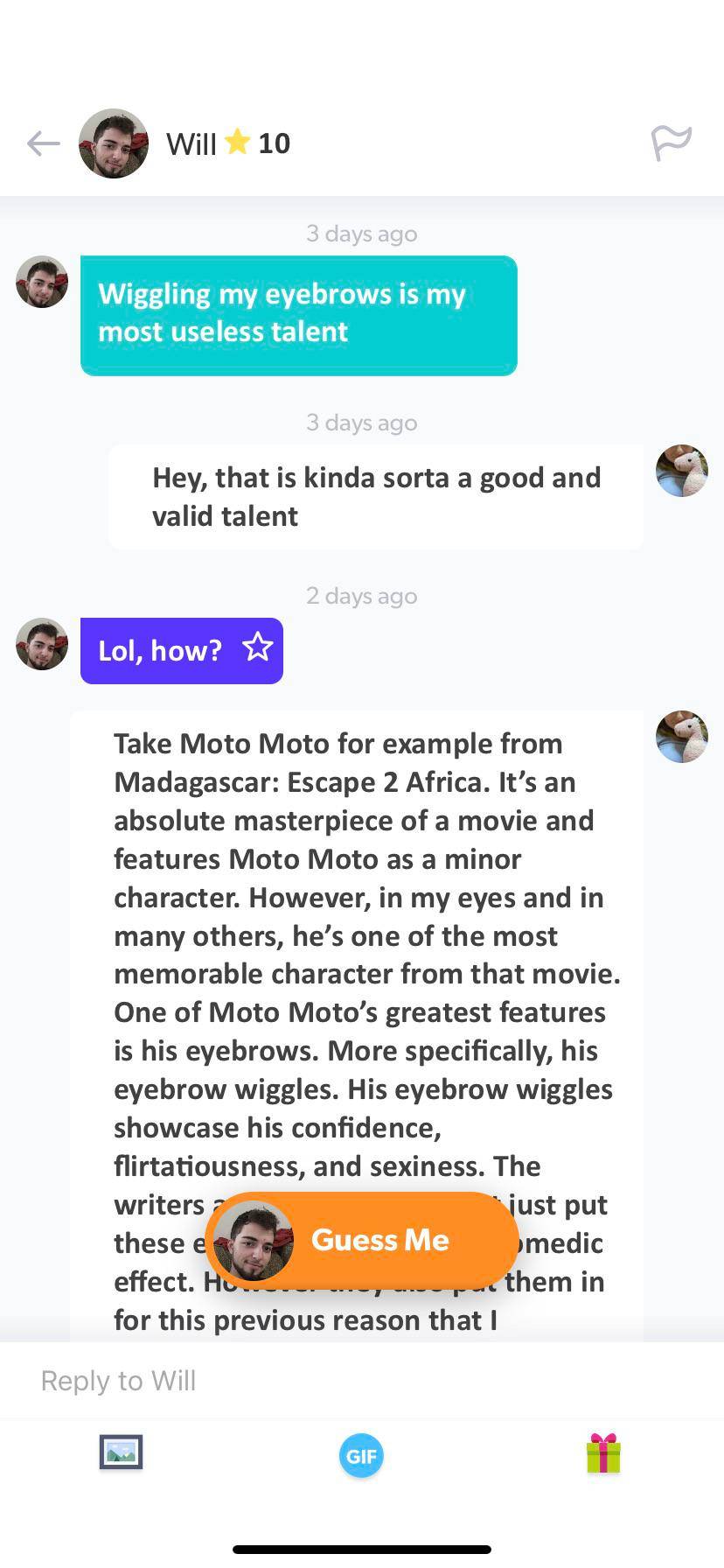
Task: Tap Will's avatar beside the 'Lol, how?' message
Action: pos(41,643)
